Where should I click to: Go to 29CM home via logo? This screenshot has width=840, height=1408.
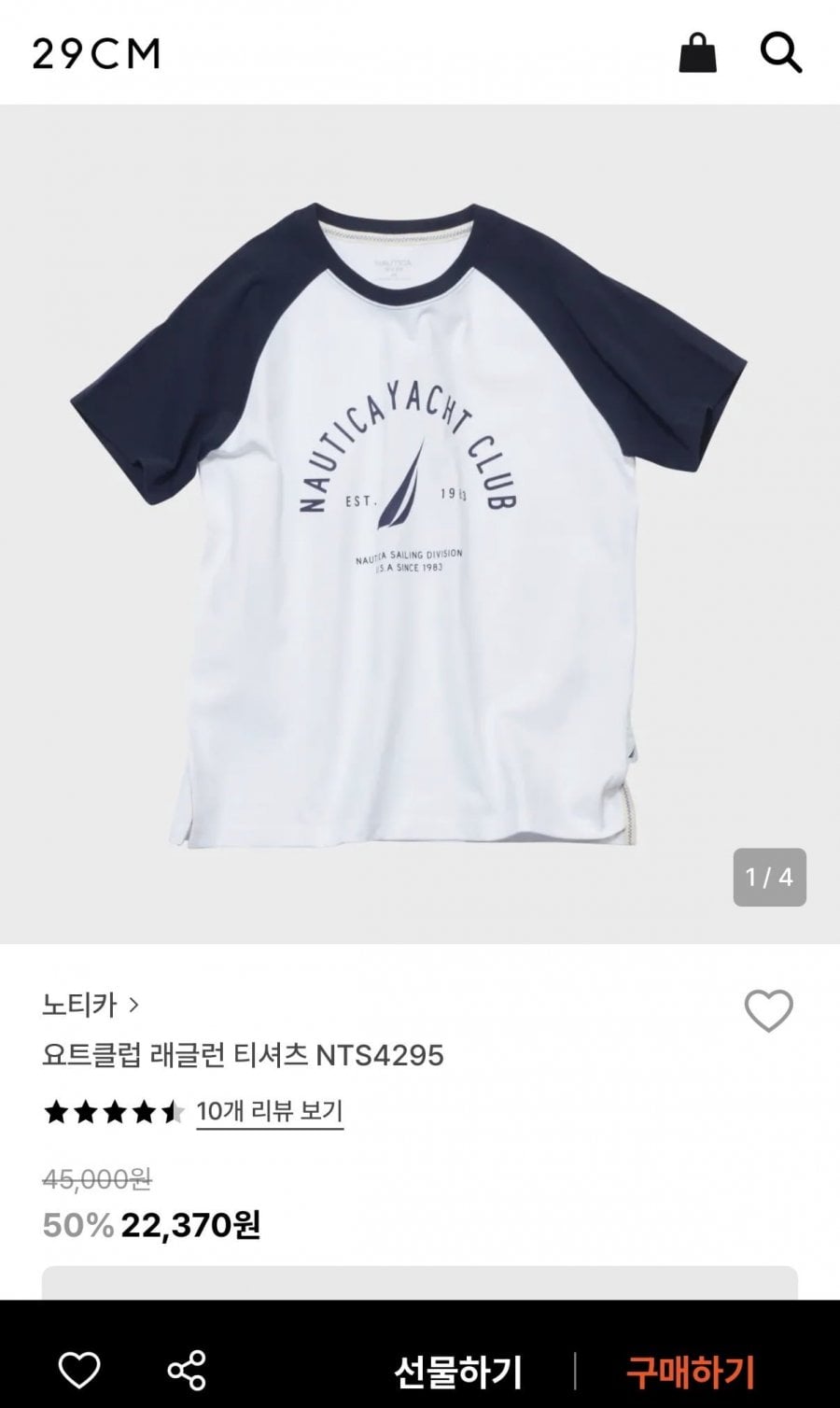[x=96, y=54]
